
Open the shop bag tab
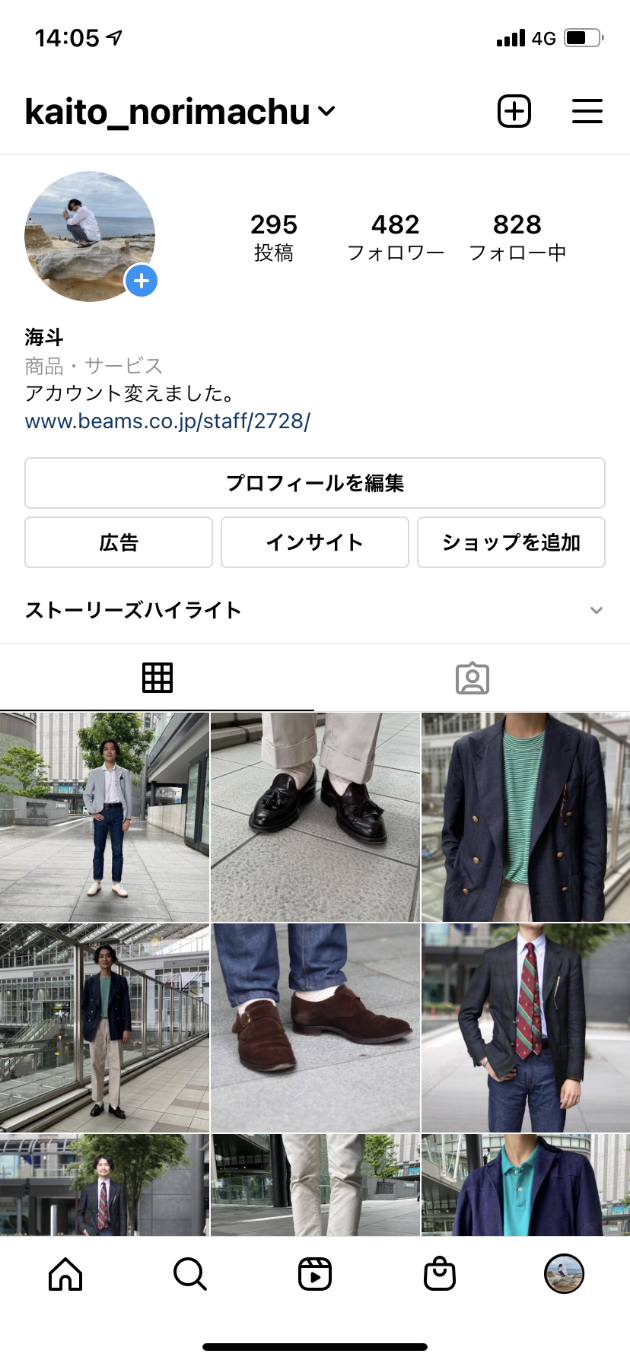click(439, 1274)
